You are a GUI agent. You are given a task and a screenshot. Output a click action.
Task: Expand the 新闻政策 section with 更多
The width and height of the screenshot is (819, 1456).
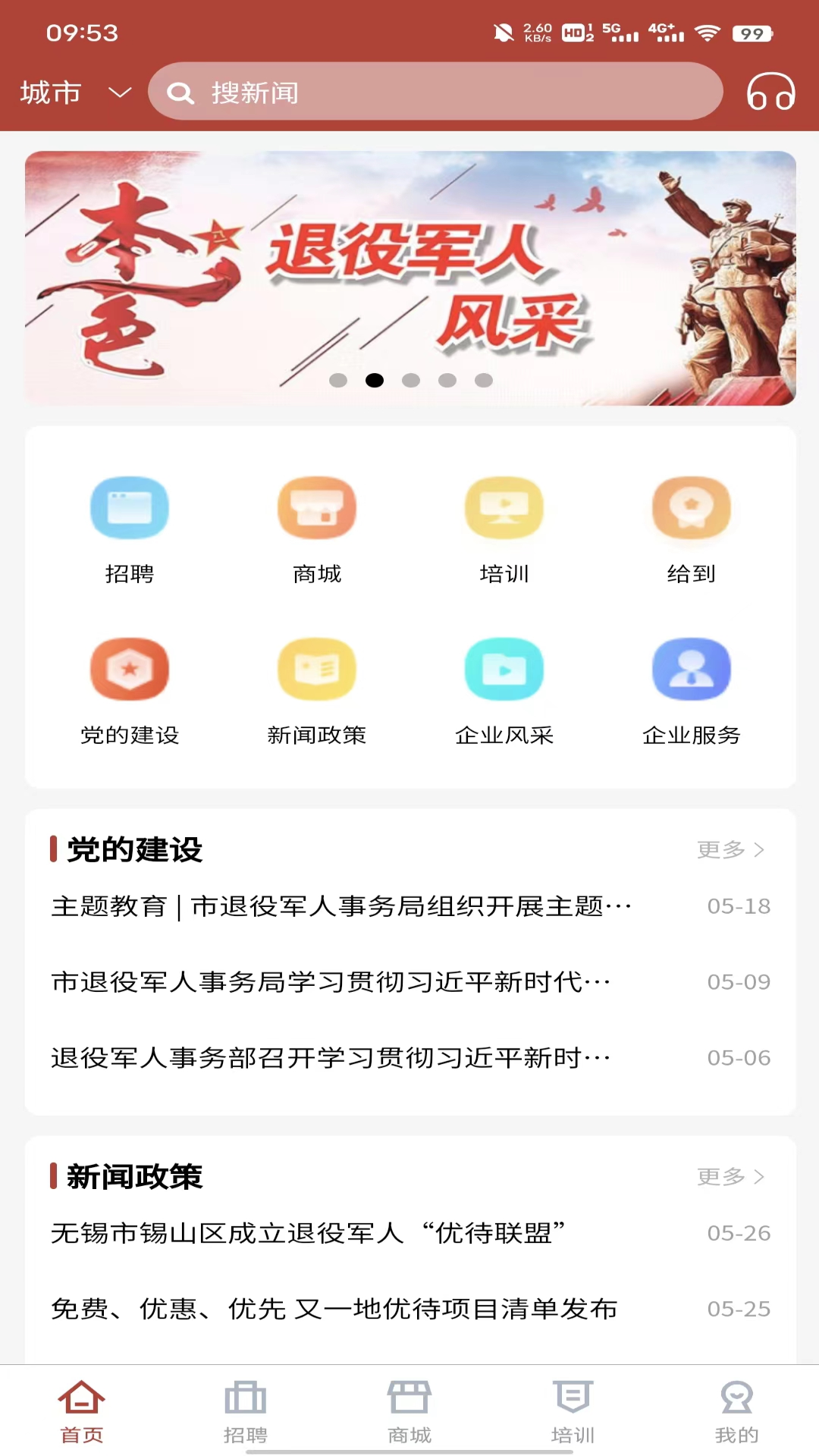point(728,1178)
